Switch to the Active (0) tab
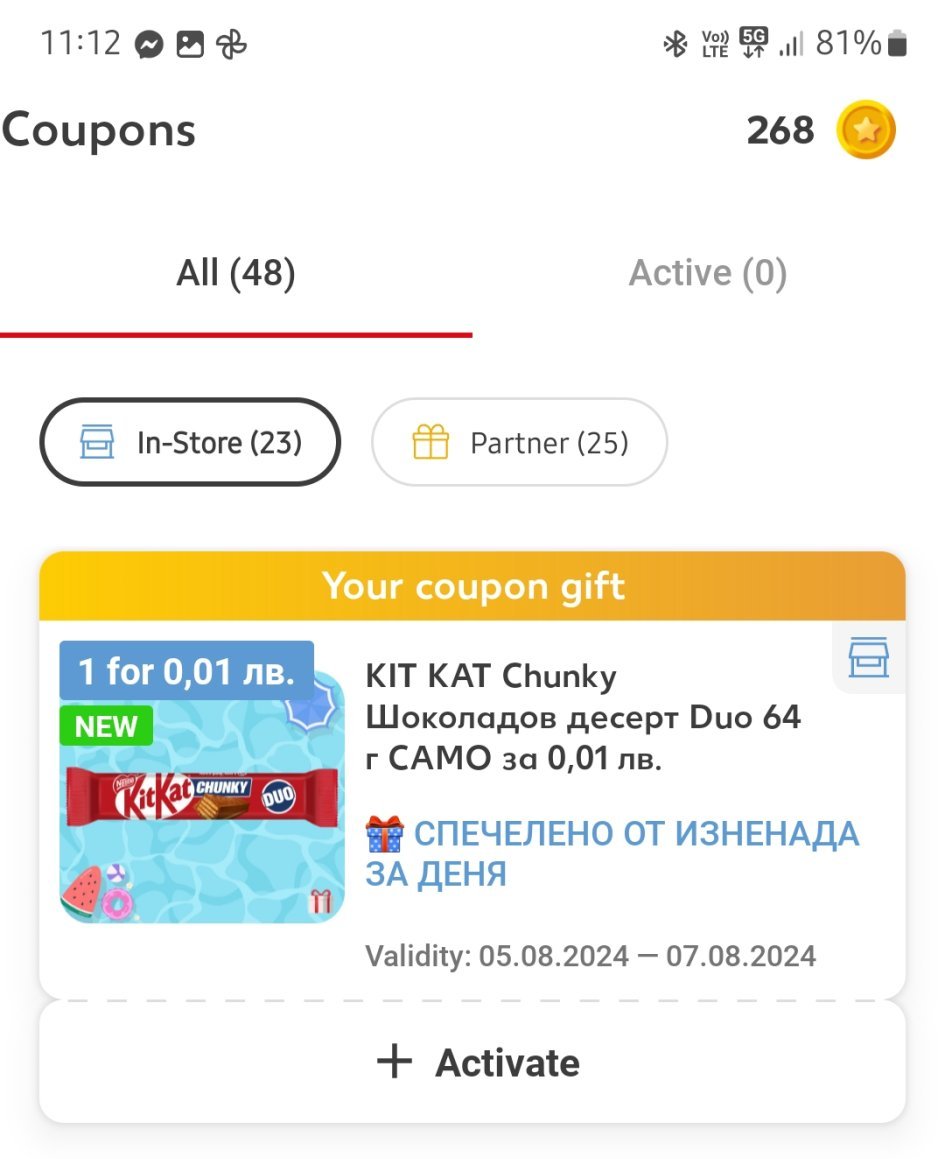Image resolution: width=945 pixels, height=1159 pixels. pyautogui.click(x=708, y=273)
